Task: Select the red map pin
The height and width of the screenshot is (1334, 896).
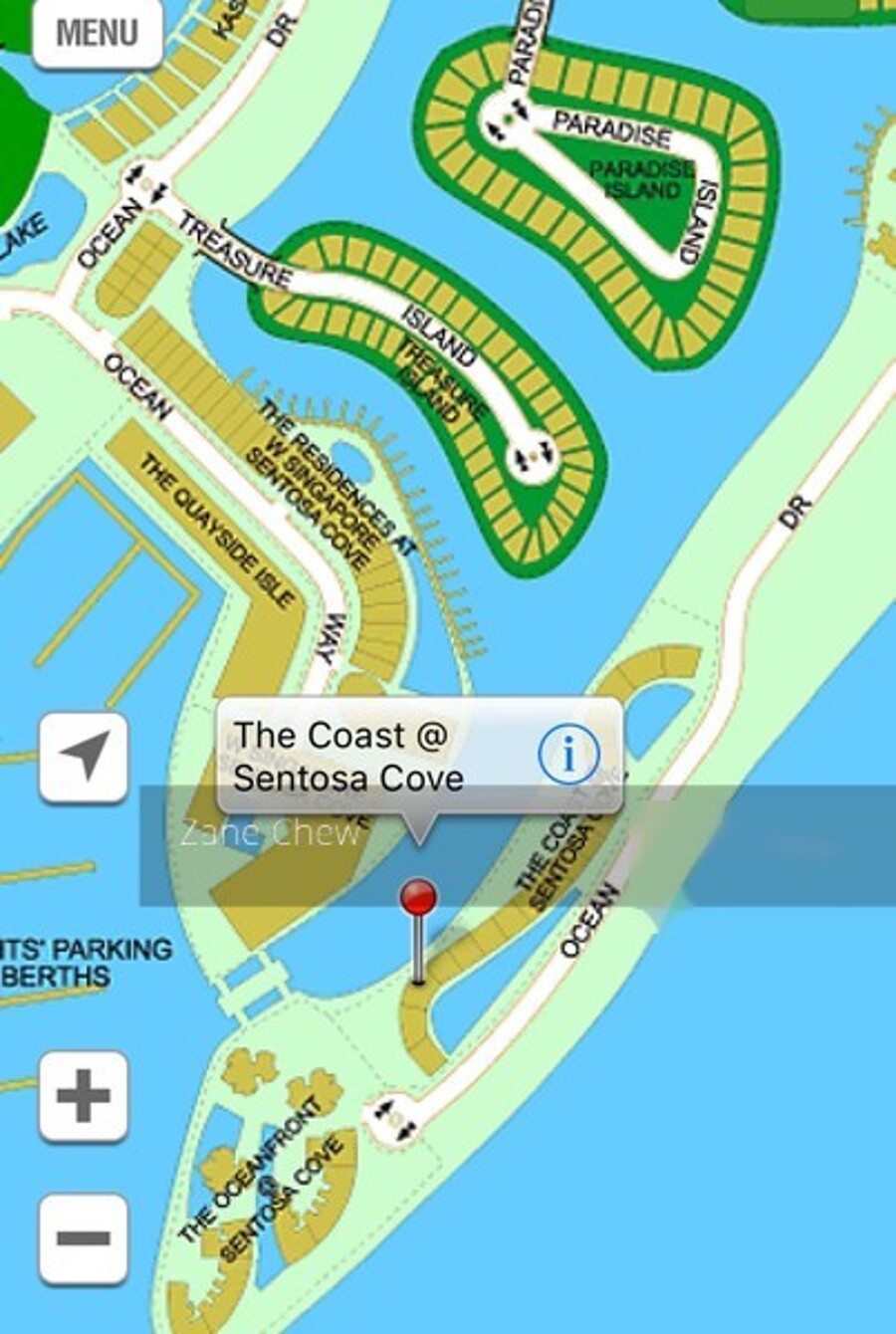Action: click(x=418, y=899)
